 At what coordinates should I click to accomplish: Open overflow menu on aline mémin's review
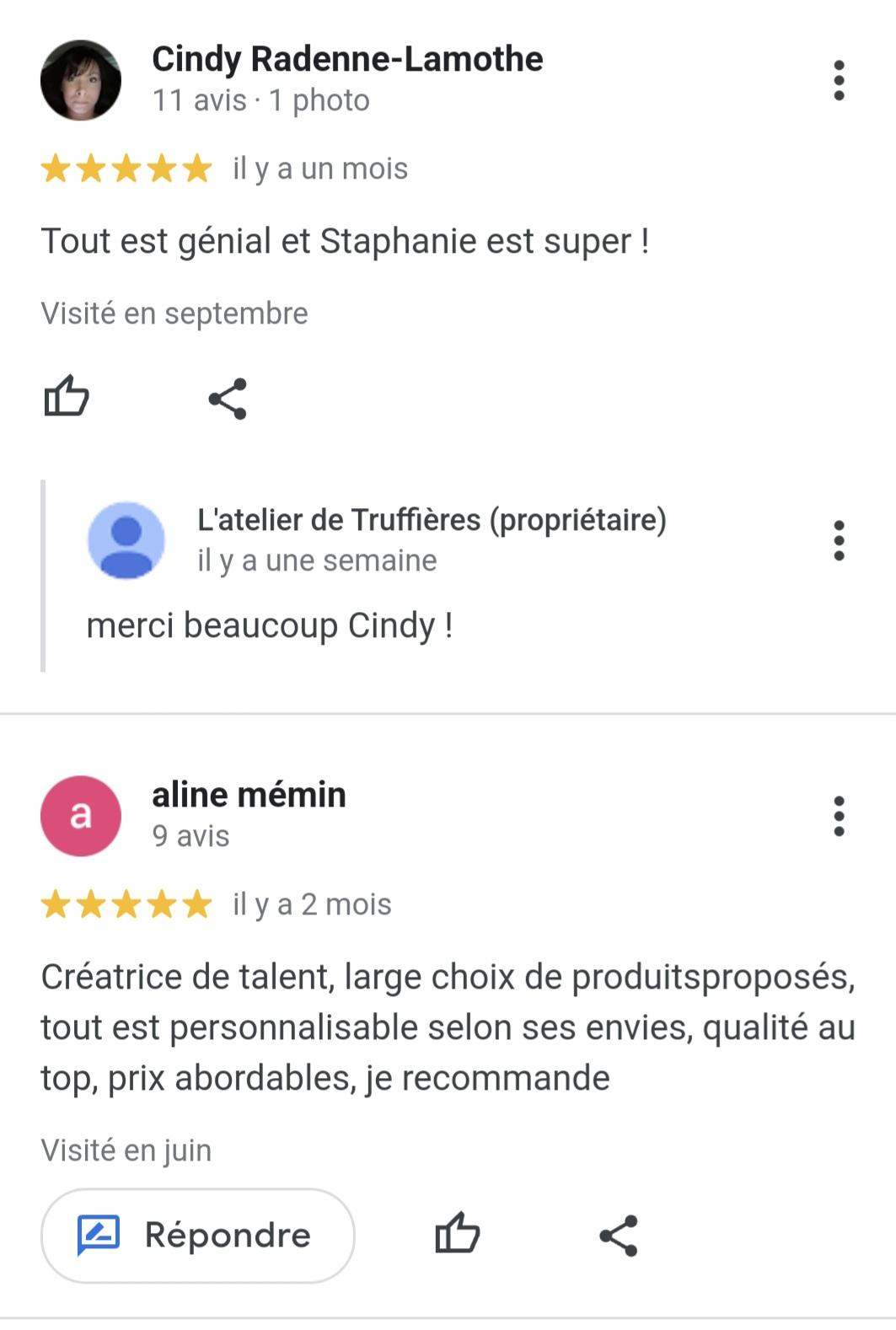tap(839, 816)
